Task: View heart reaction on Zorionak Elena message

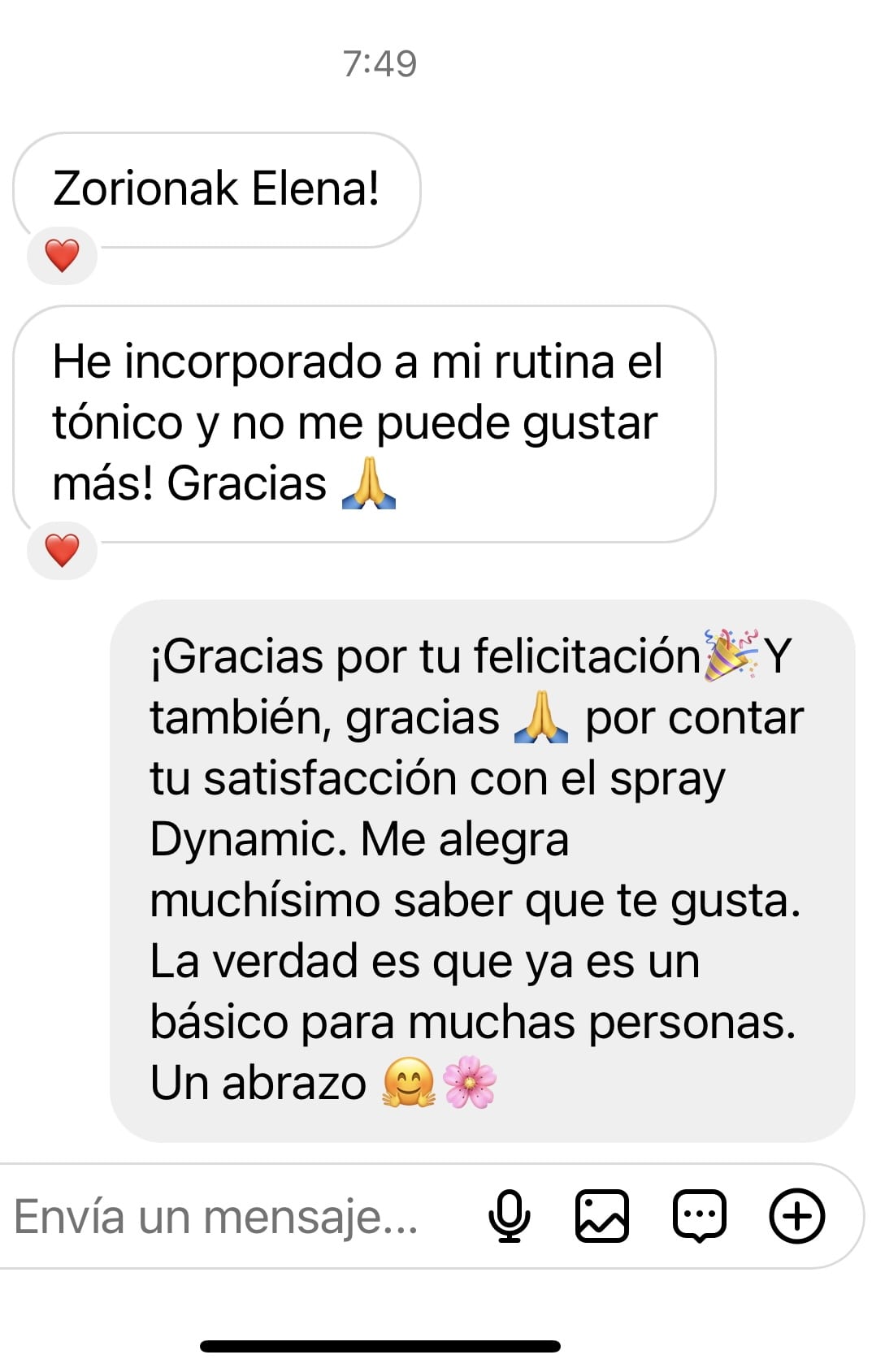Action: coord(62,256)
